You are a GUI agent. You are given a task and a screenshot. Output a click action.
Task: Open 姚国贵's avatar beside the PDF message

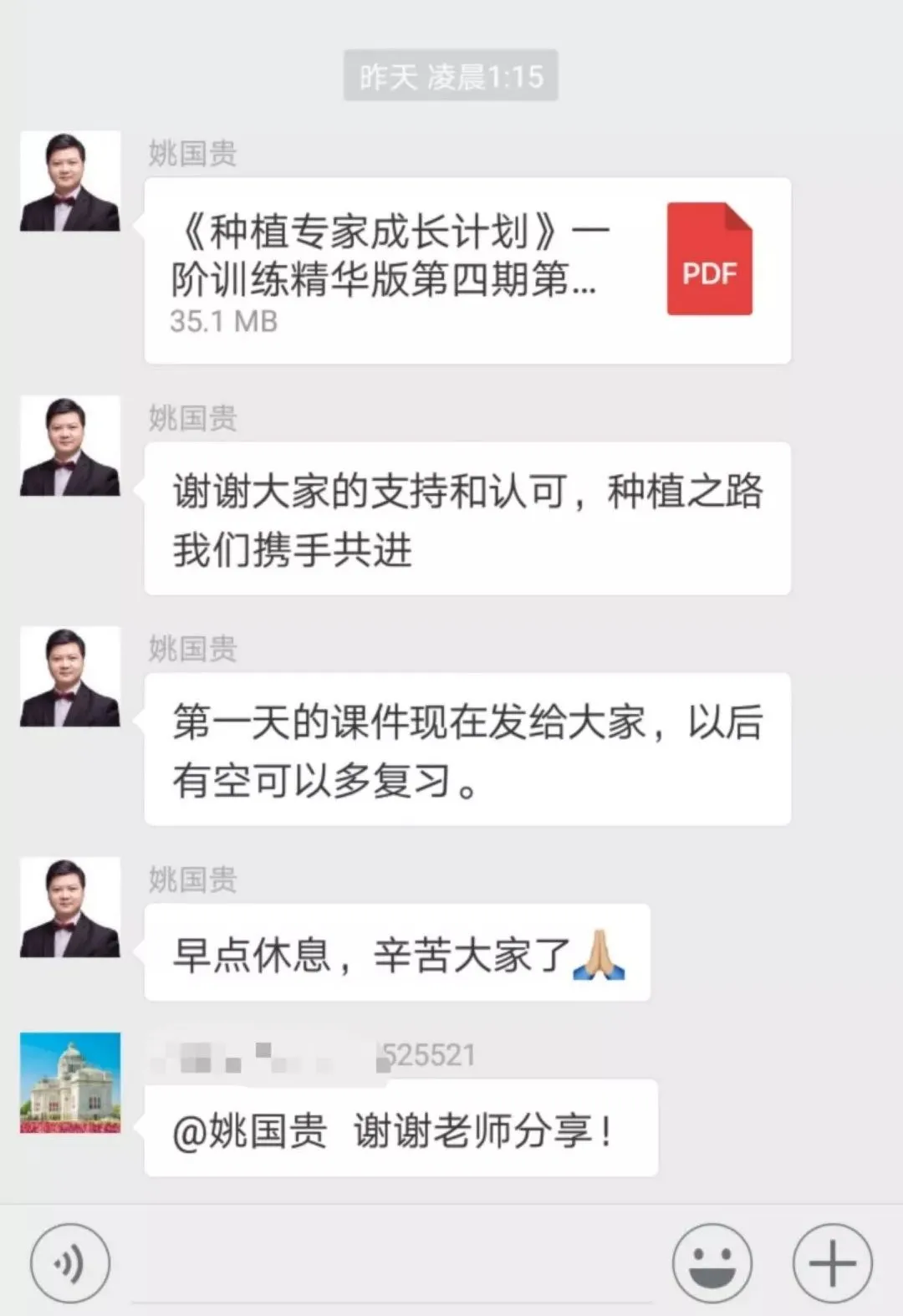(x=70, y=181)
